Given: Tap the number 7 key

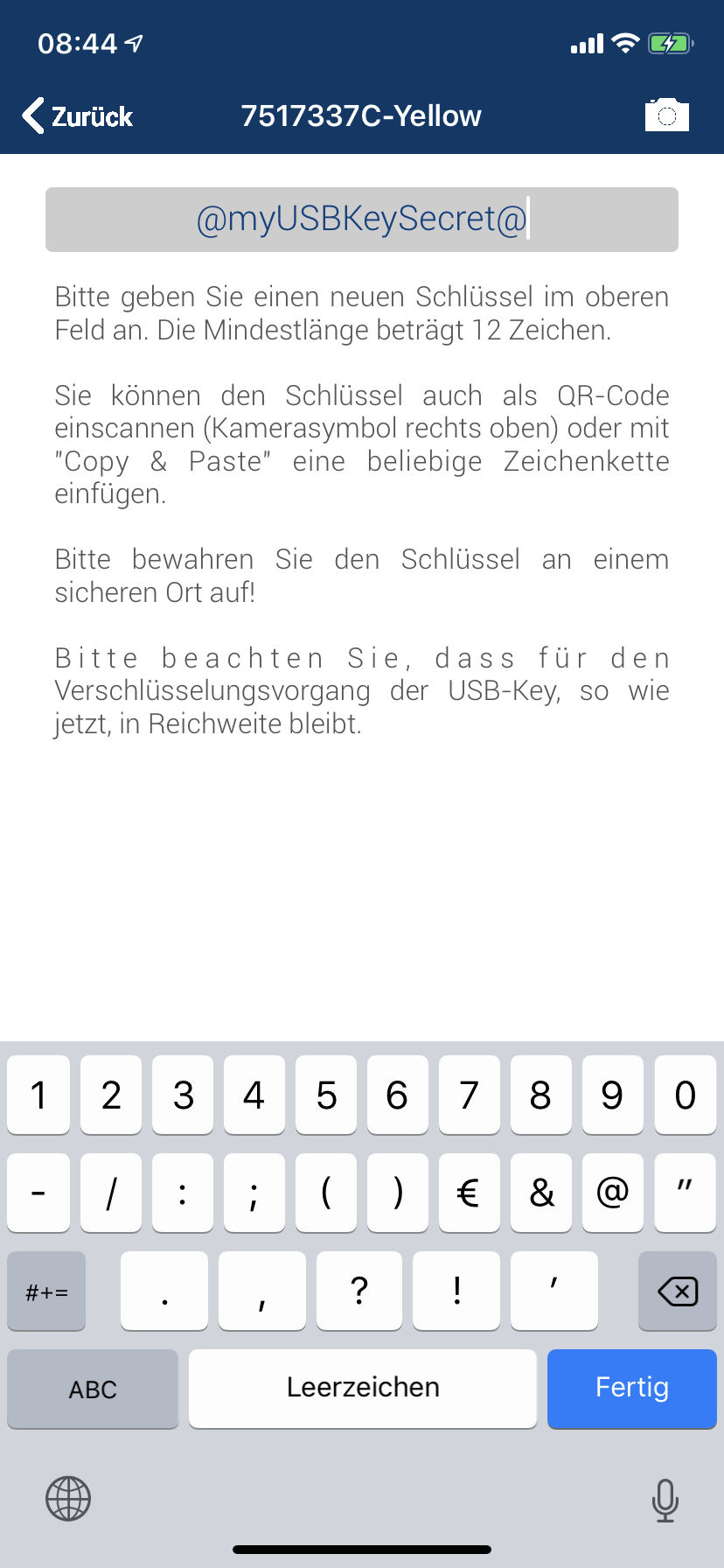Looking at the screenshot, I should [469, 1095].
